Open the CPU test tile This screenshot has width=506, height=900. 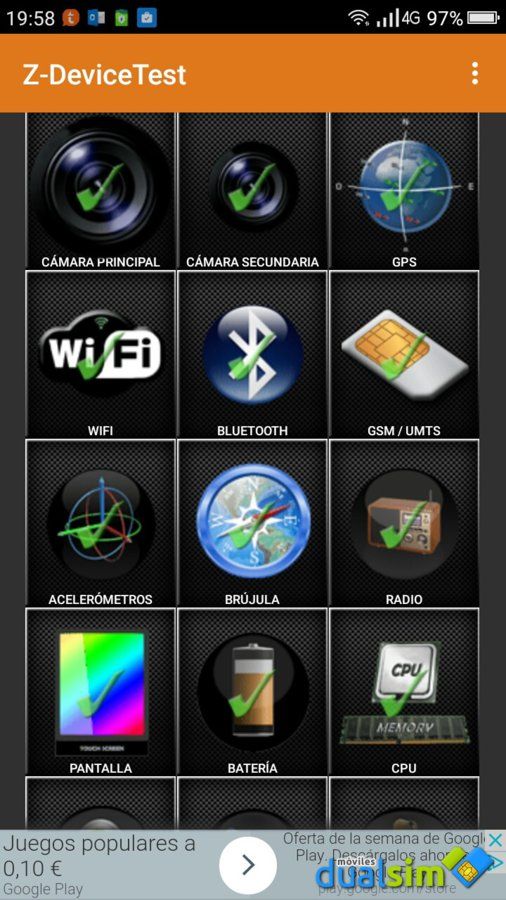pos(404,692)
